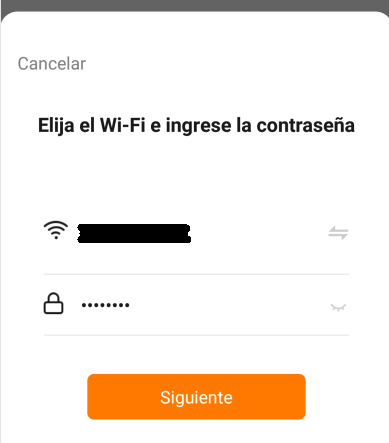The image size is (389, 443).
Task: Show the password with the eye icon
Action: [338, 307]
